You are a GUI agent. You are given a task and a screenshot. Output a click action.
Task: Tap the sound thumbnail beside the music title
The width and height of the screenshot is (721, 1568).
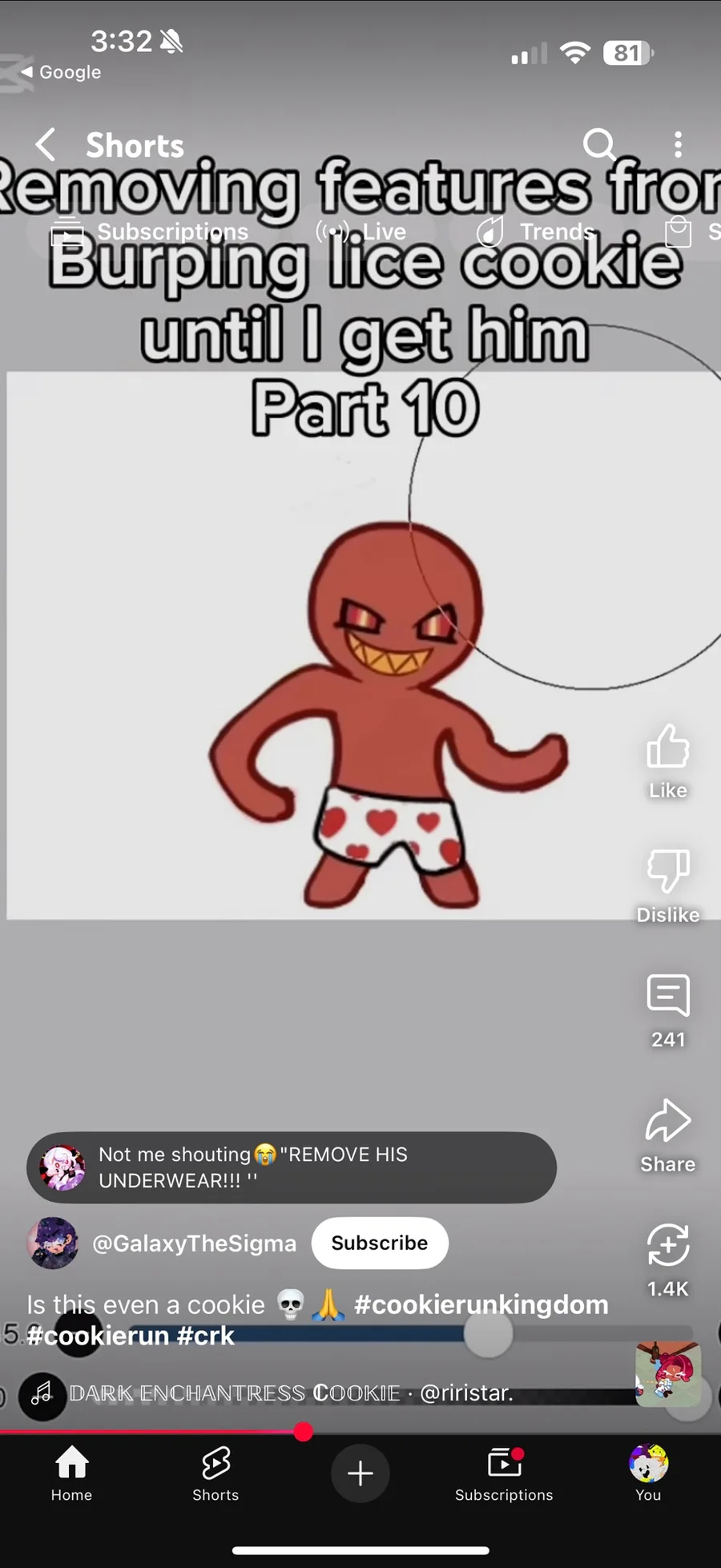pyautogui.click(x=668, y=1375)
